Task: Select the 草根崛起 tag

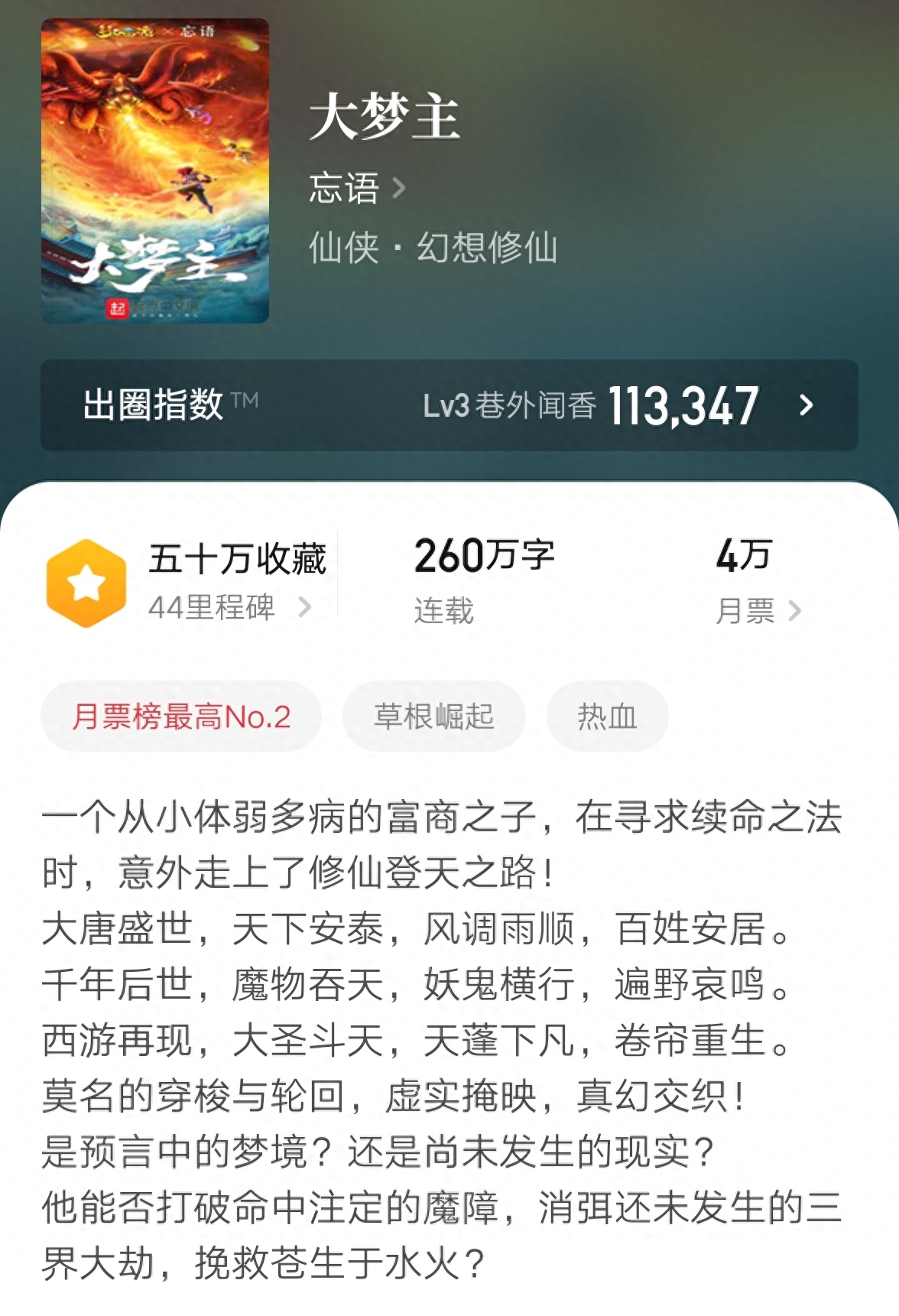Action: pyautogui.click(x=433, y=716)
